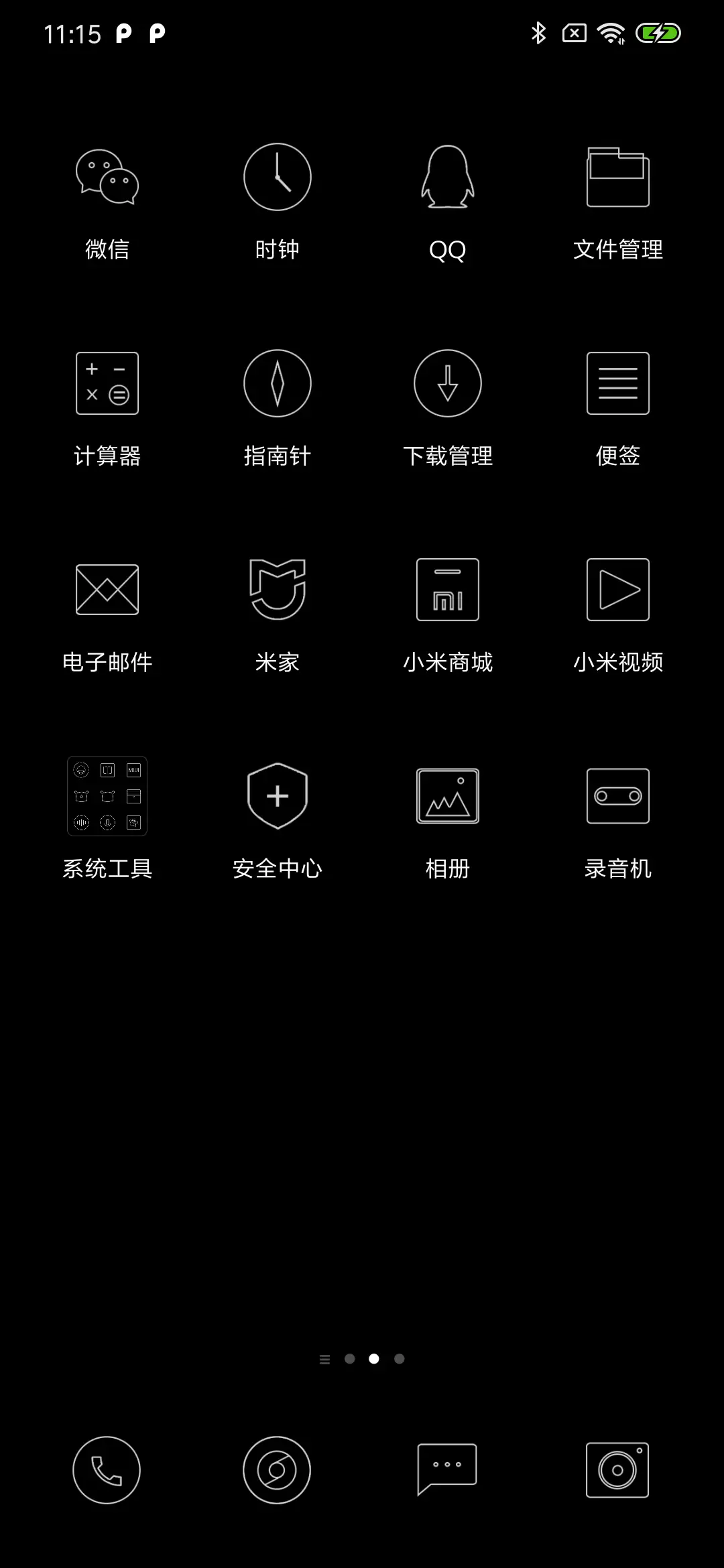
Task: Launch the 录音机 recorder app
Action: [617, 796]
